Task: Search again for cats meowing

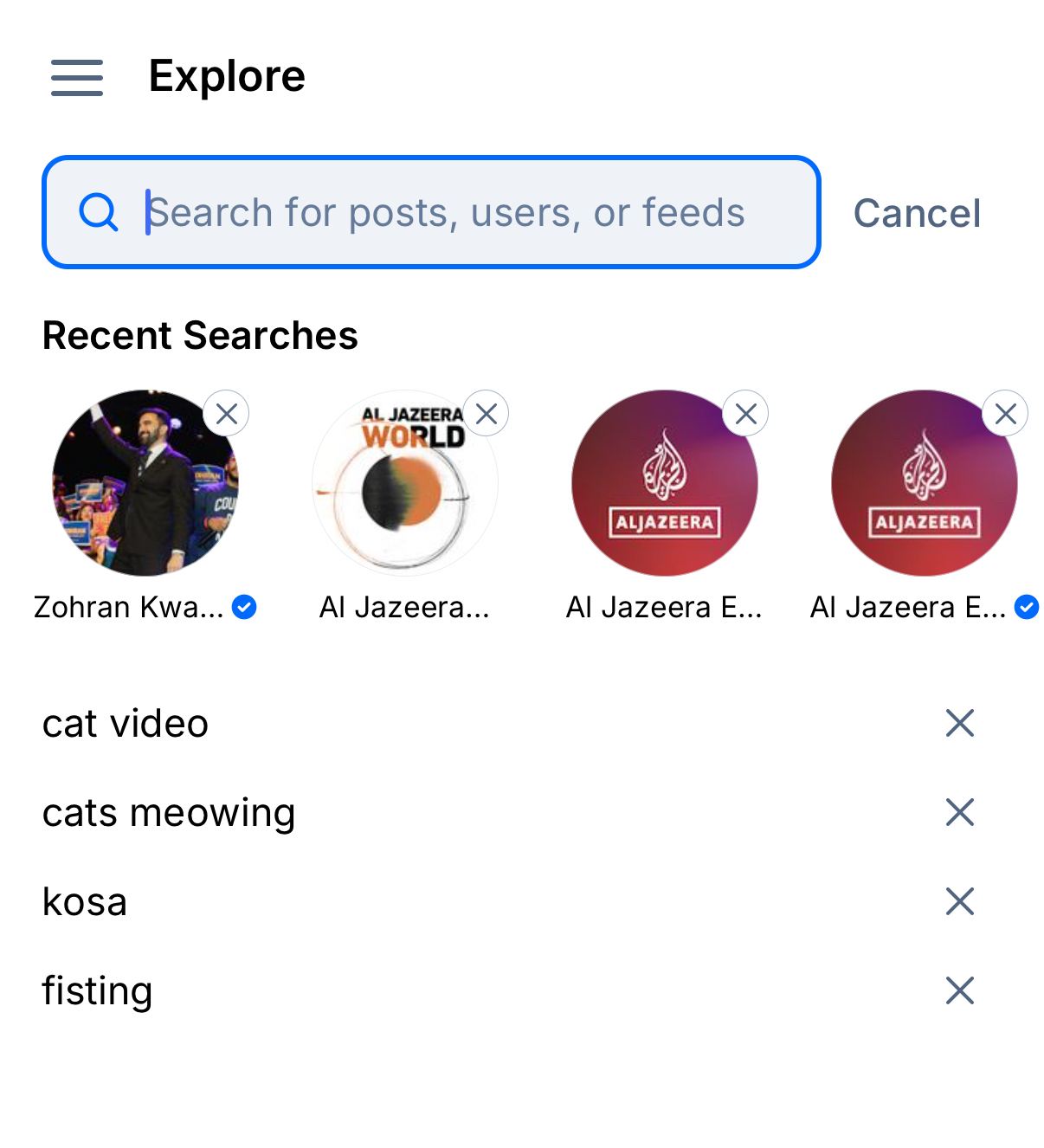Action: [x=169, y=812]
